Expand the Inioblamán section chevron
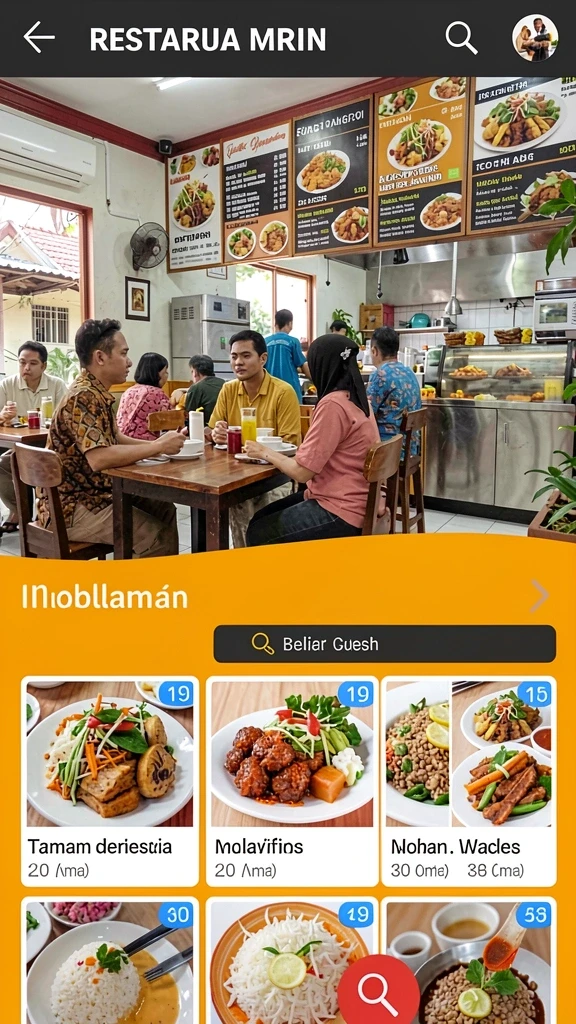 (539, 596)
